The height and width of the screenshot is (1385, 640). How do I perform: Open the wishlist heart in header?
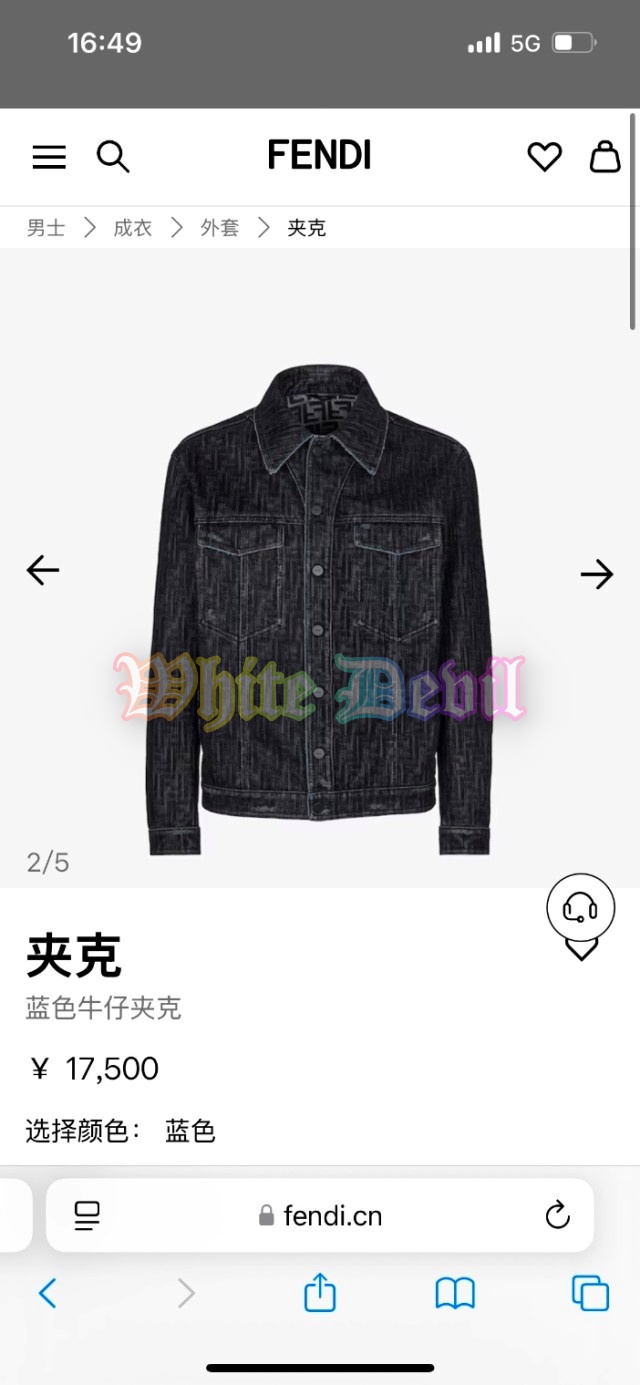point(544,157)
